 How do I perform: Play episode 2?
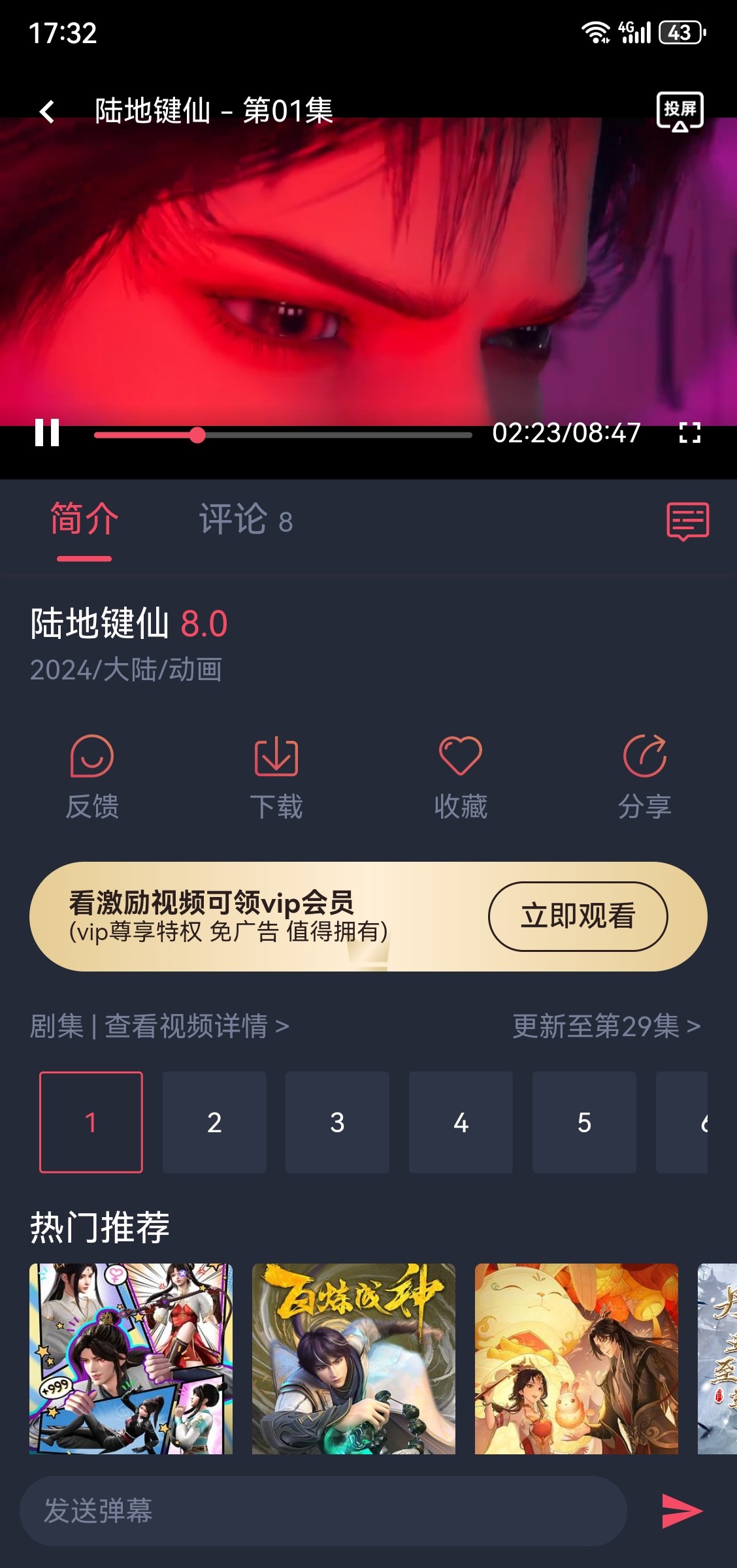coord(214,1122)
